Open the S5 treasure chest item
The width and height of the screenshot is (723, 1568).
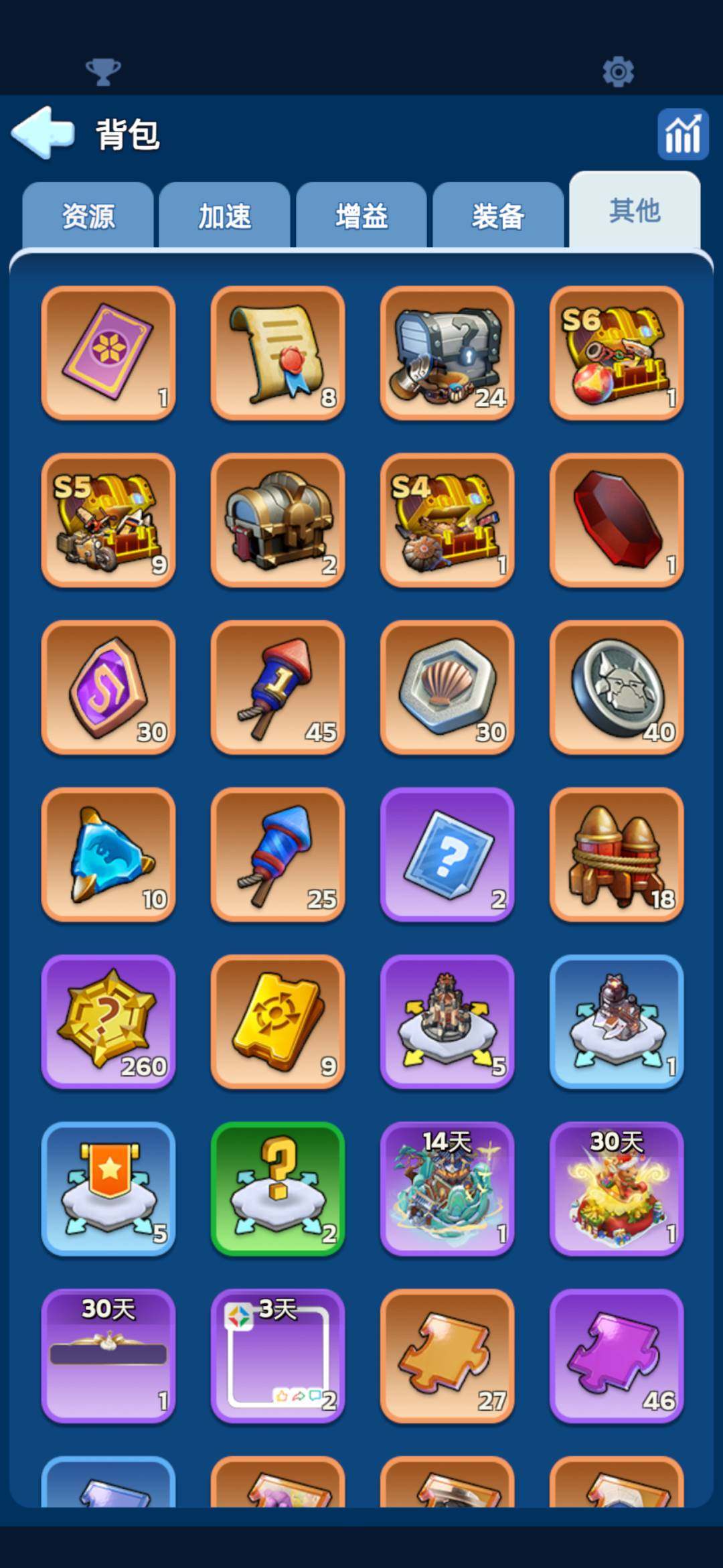pyautogui.click(x=108, y=520)
